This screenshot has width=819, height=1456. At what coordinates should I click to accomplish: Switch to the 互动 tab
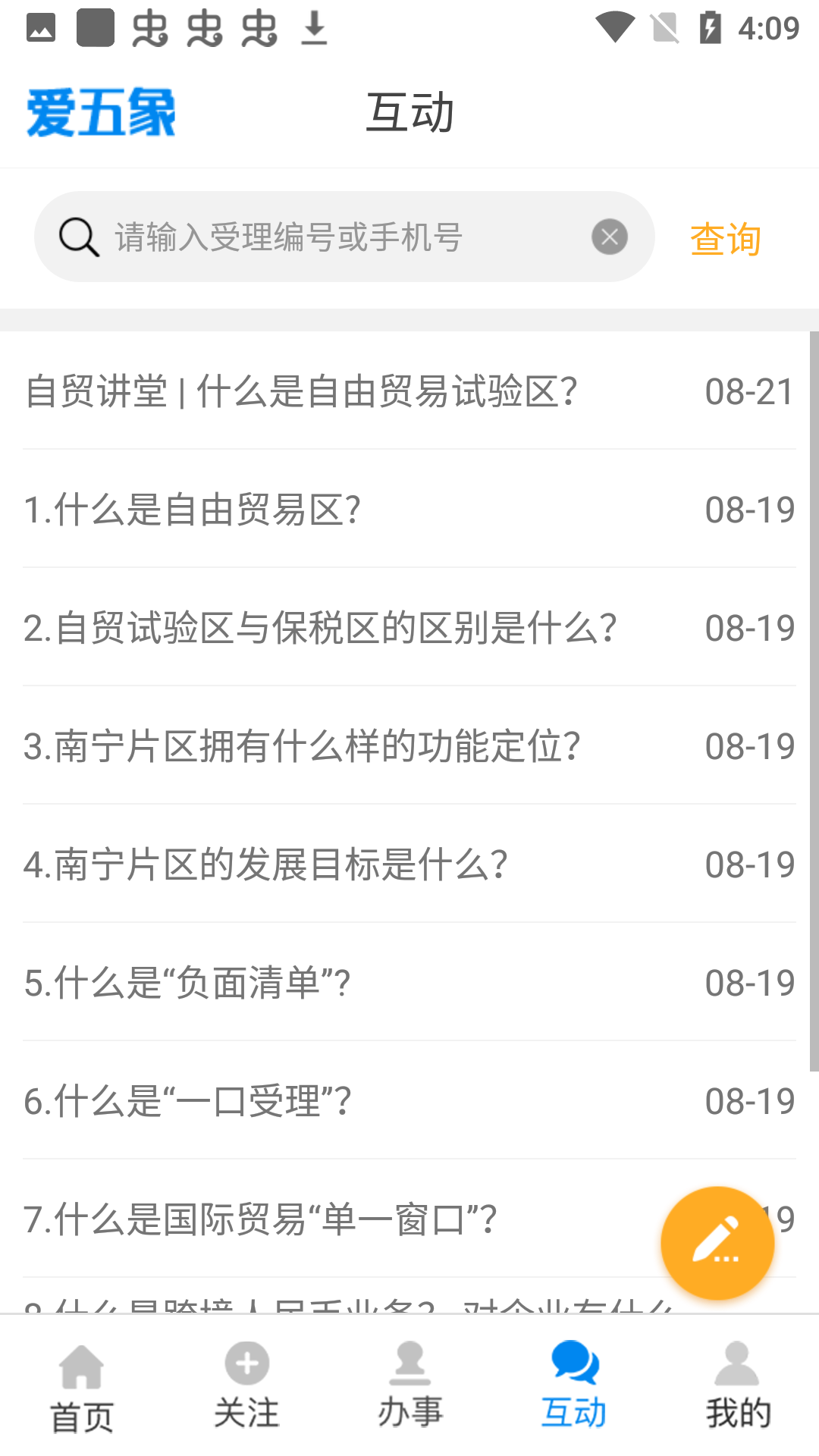pyautogui.click(x=573, y=1395)
